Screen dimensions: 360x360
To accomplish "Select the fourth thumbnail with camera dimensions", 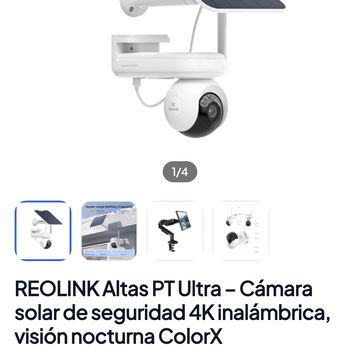I will tap(241, 231).
